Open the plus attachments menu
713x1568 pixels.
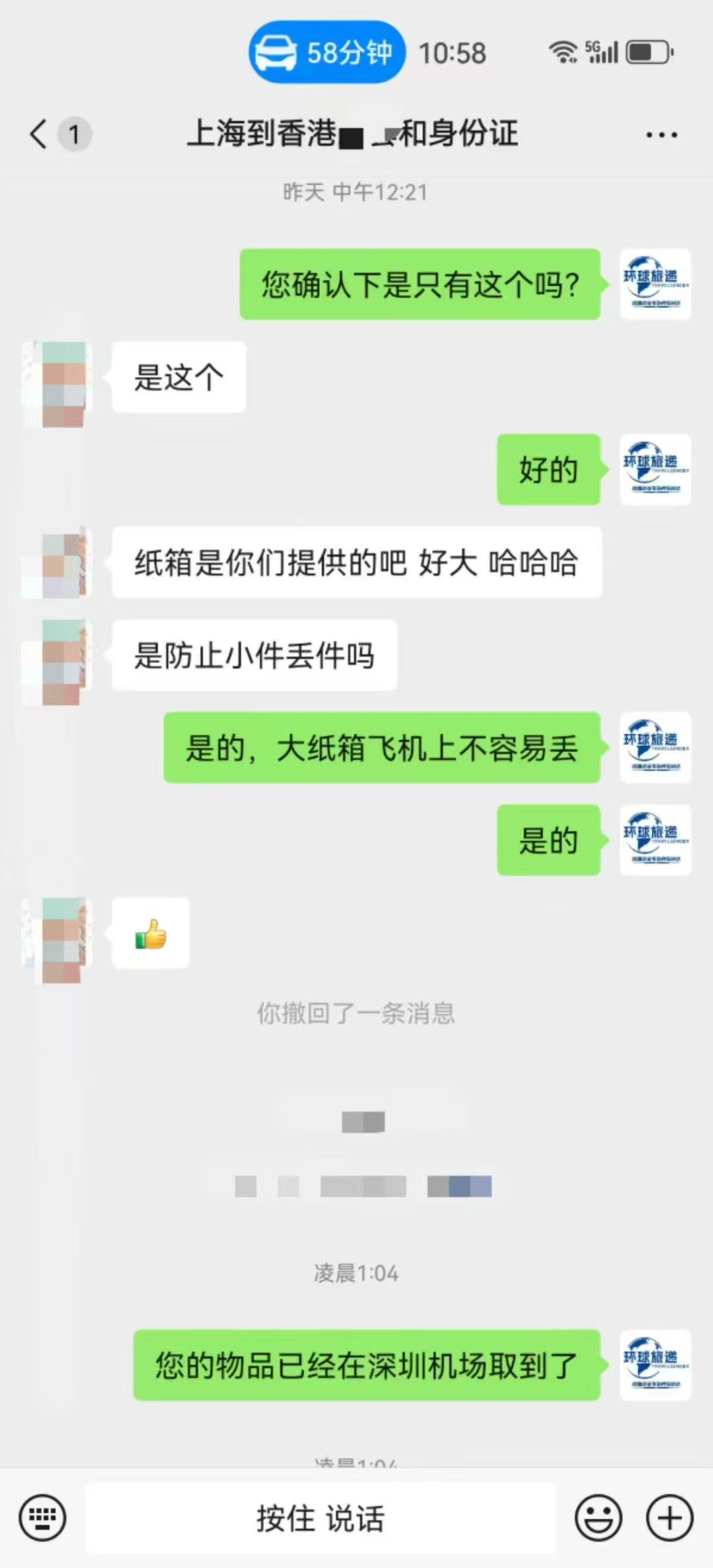[x=669, y=1518]
